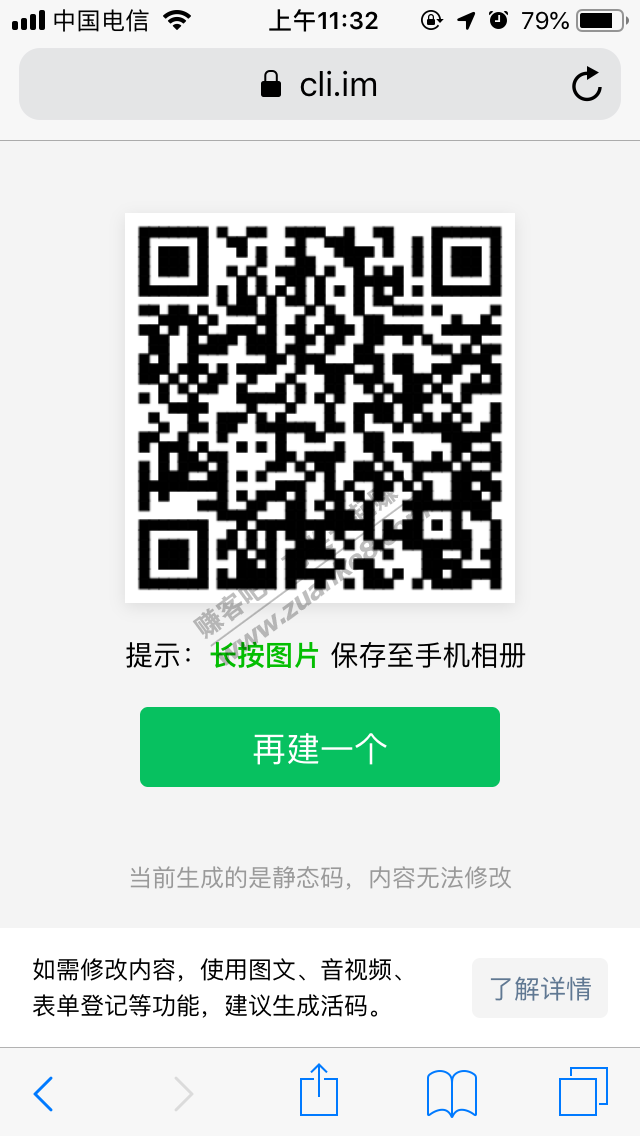The image size is (640, 1136).
Task: Tap the green 再建一个 button
Action: click(319, 747)
